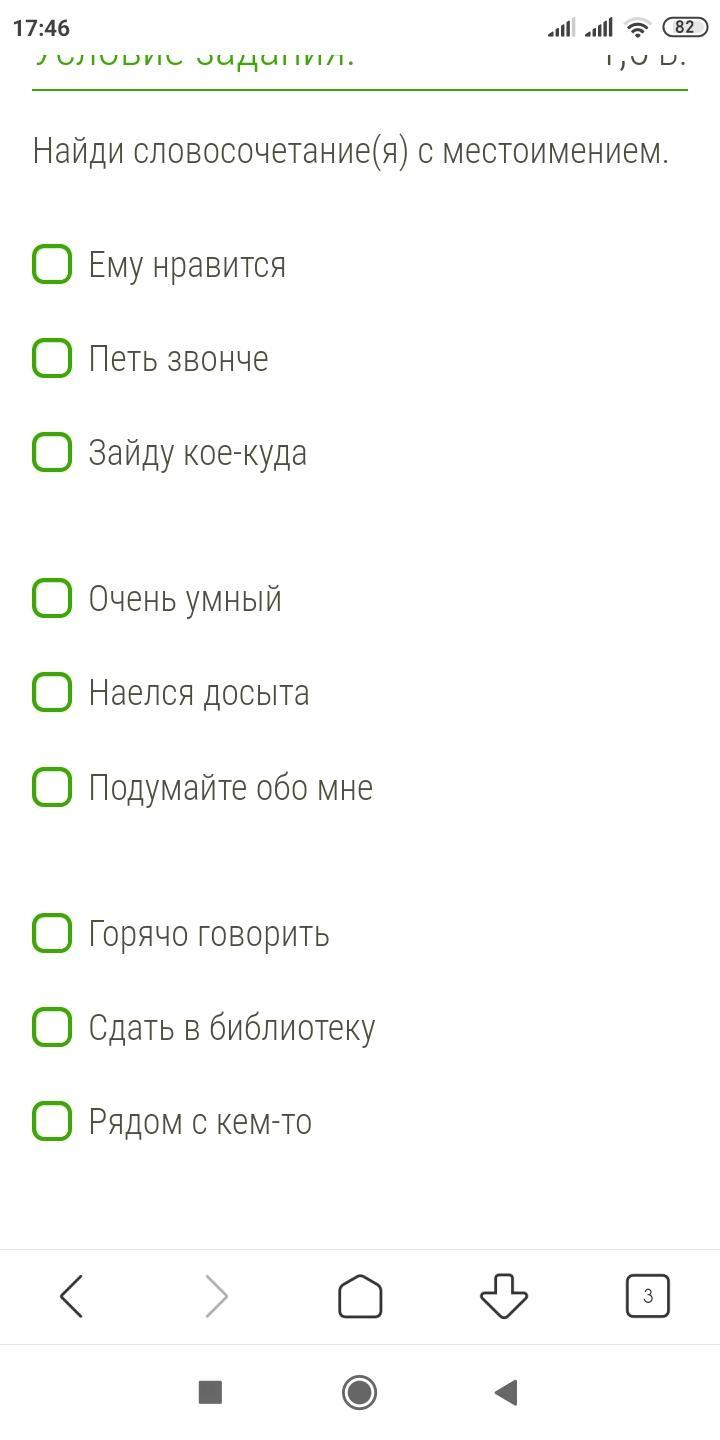Image resolution: width=720 pixels, height=1440 pixels.
Task: Open the browser home page button
Action: click(360, 1297)
